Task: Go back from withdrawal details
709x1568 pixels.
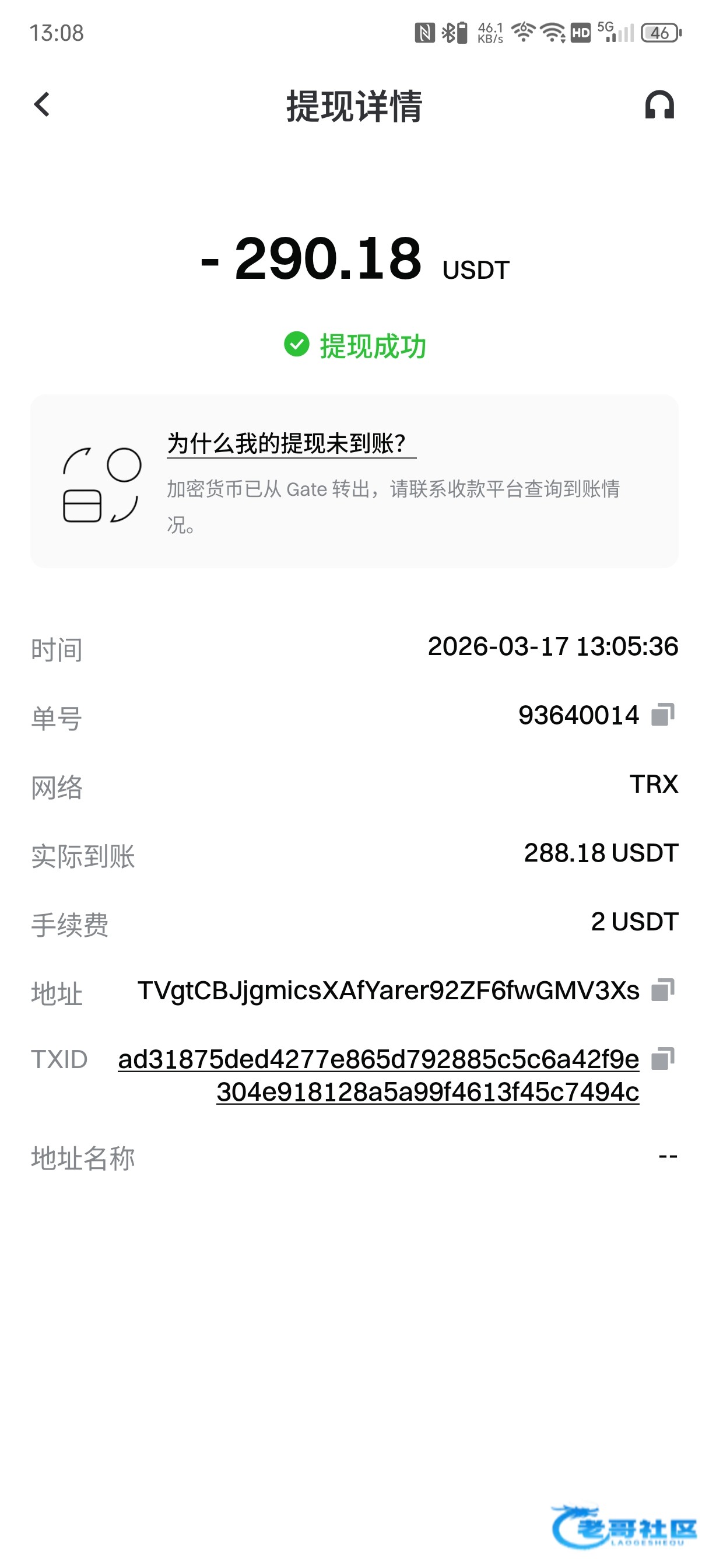Action: pos(41,104)
